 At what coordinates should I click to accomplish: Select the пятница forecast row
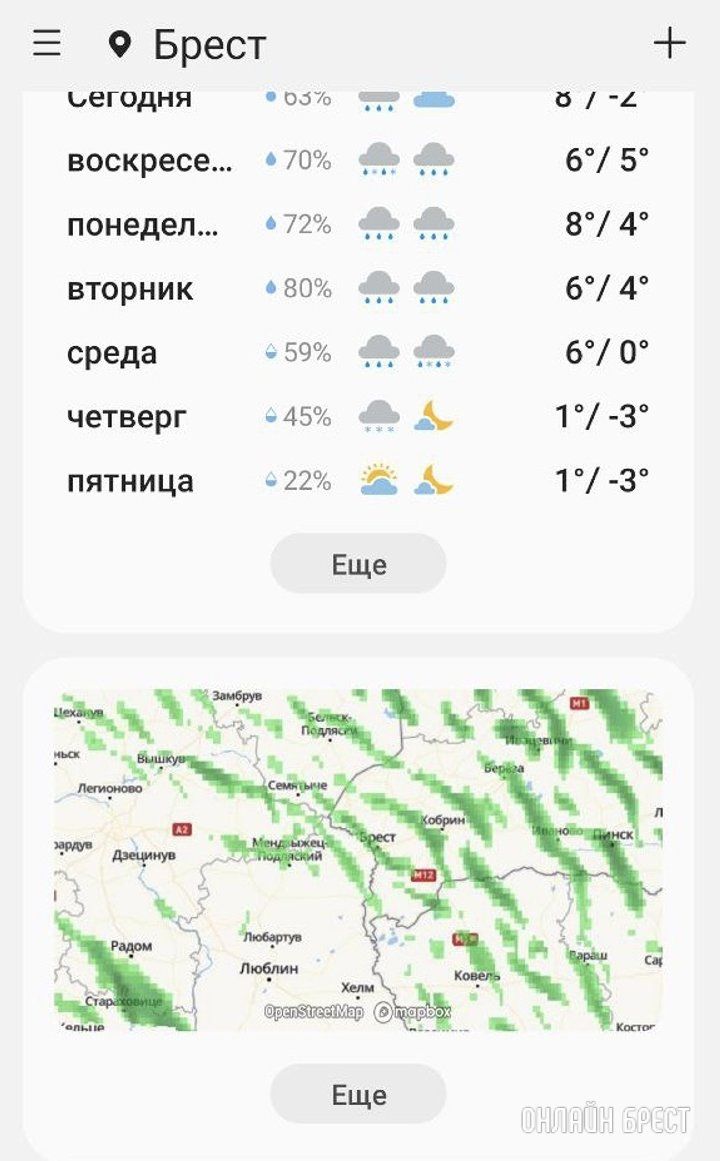pyautogui.click(x=358, y=481)
